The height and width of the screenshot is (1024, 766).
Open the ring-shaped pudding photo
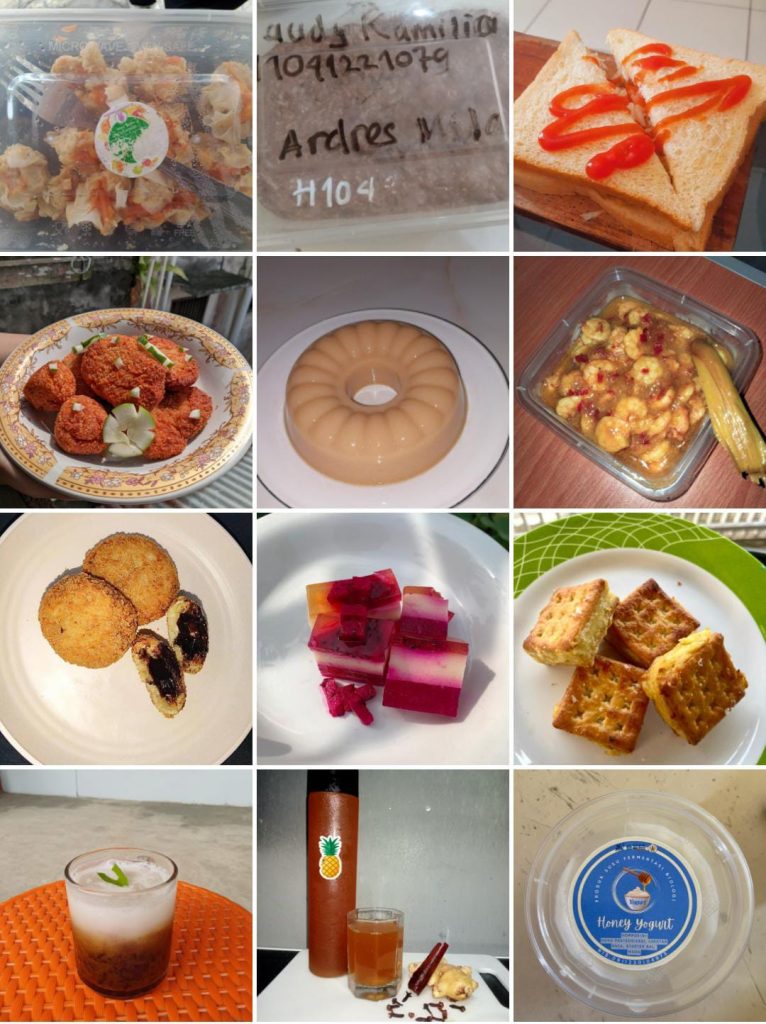pyautogui.click(x=382, y=382)
